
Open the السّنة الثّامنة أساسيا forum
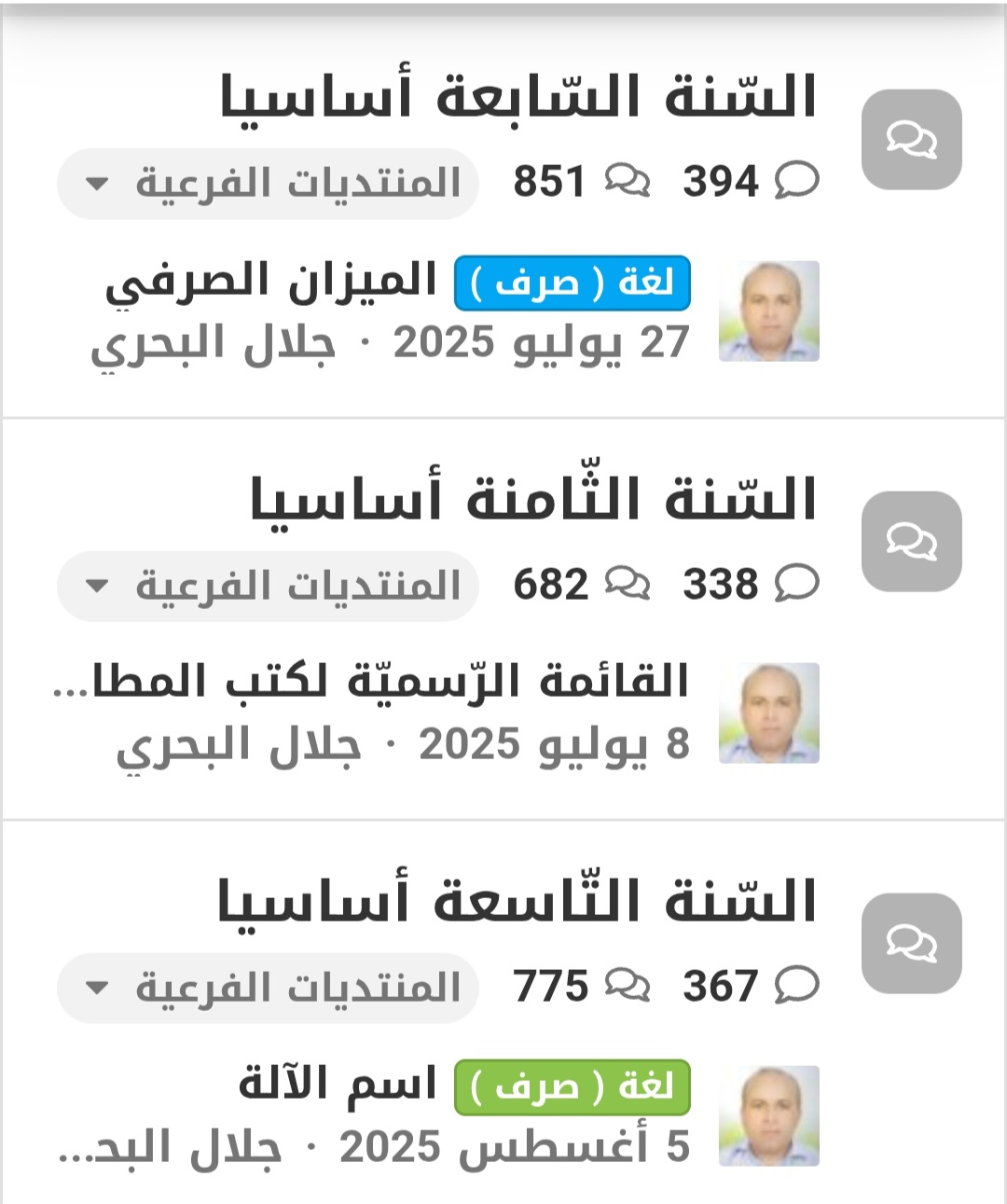[x=533, y=500]
